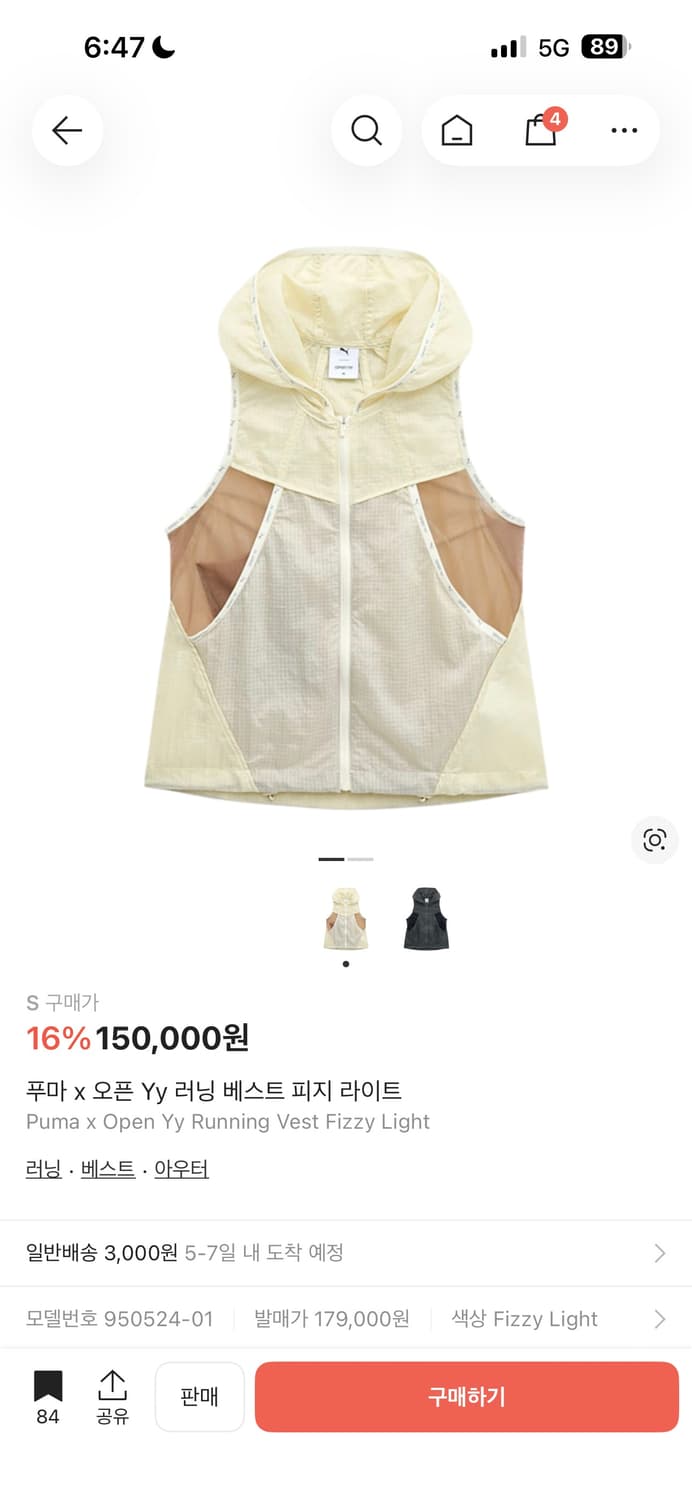Open the shopping bag with 4 items
This screenshot has width=692, height=1500.
coord(542,129)
